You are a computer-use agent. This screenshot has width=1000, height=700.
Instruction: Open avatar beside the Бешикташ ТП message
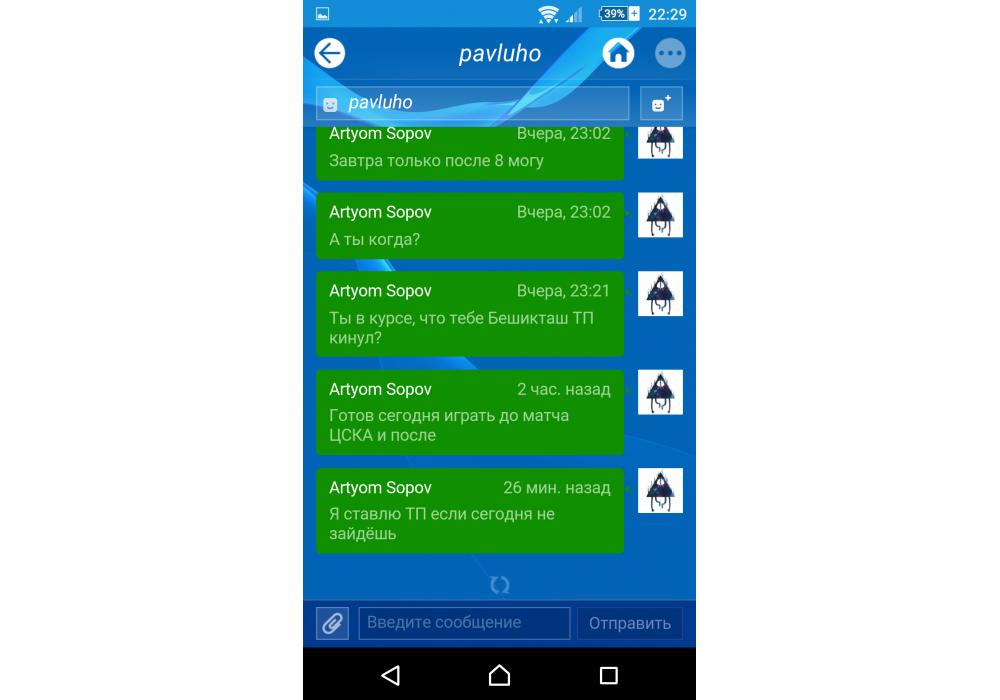pos(660,293)
